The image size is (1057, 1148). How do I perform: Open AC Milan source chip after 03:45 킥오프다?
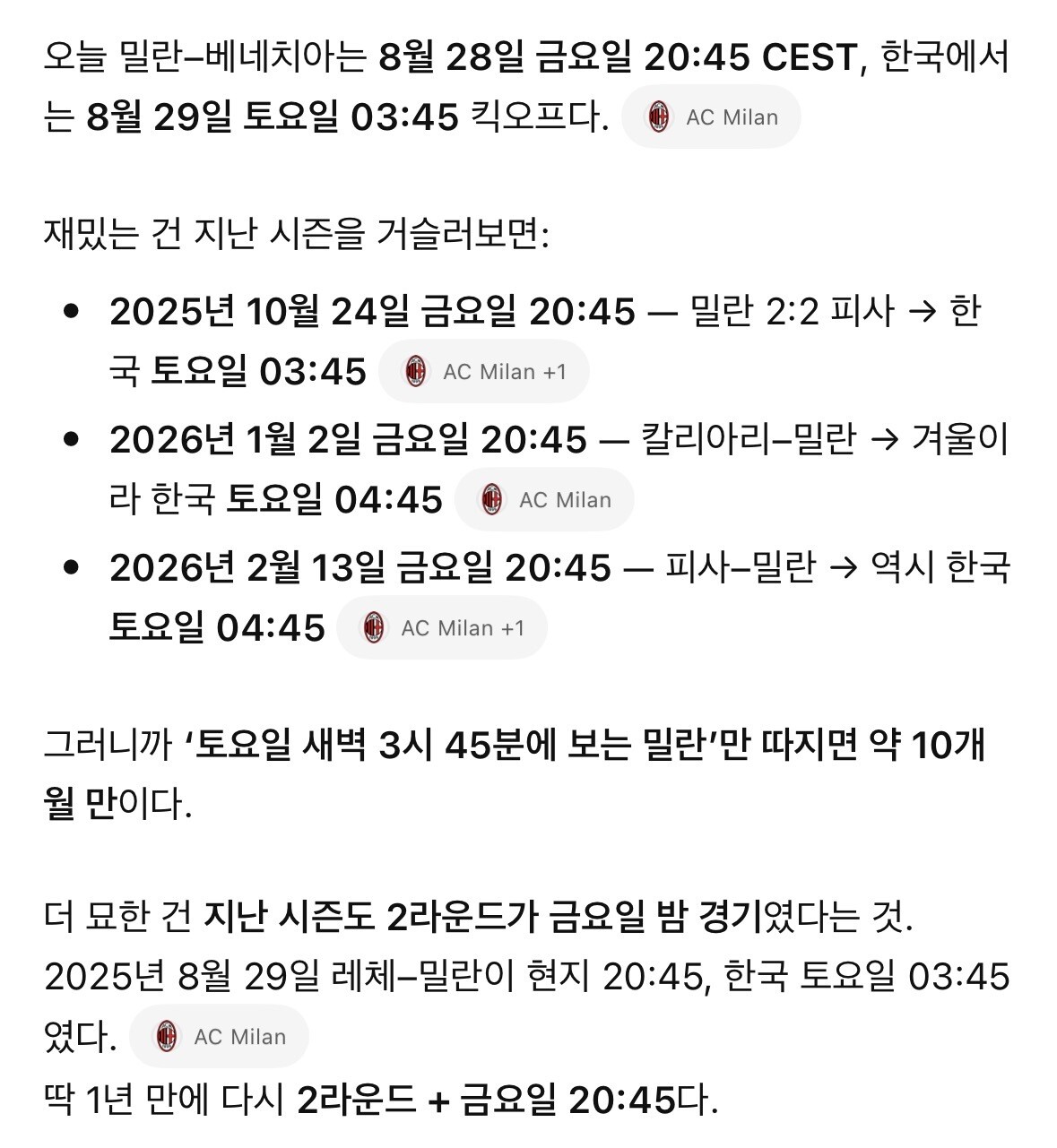click(x=711, y=117)
